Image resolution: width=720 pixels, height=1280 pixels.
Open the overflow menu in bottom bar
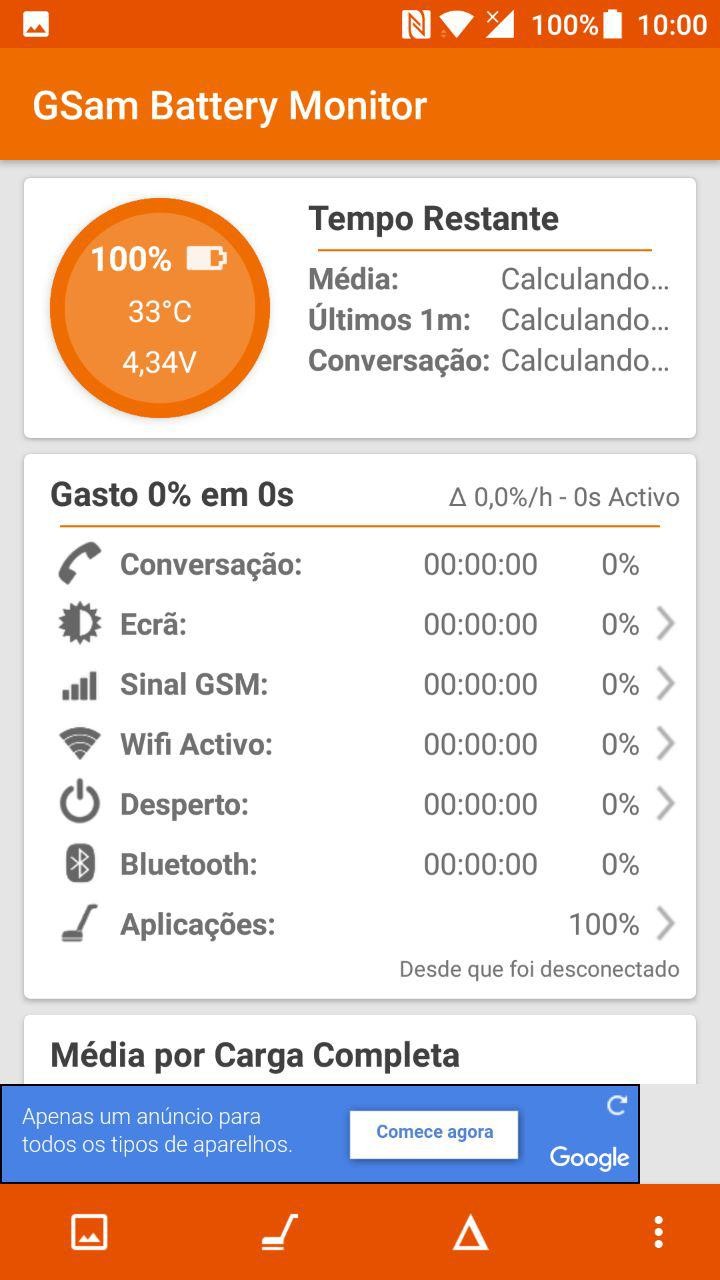tap(658, 1232)
